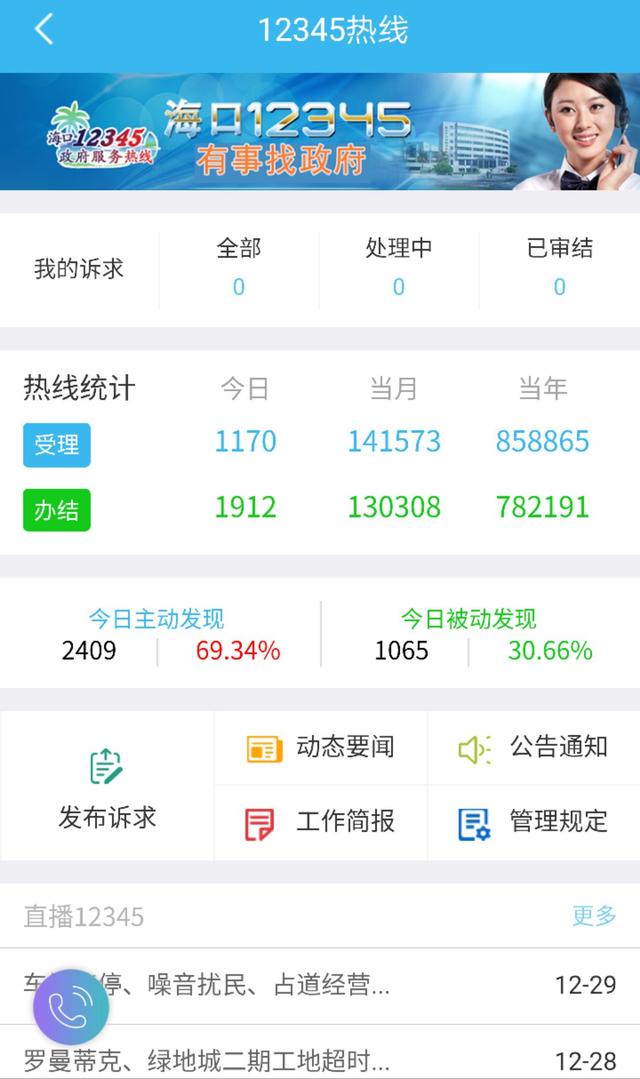Go back from the 12345热线 page
640x1079 pixels.
(x=43, y=30)
